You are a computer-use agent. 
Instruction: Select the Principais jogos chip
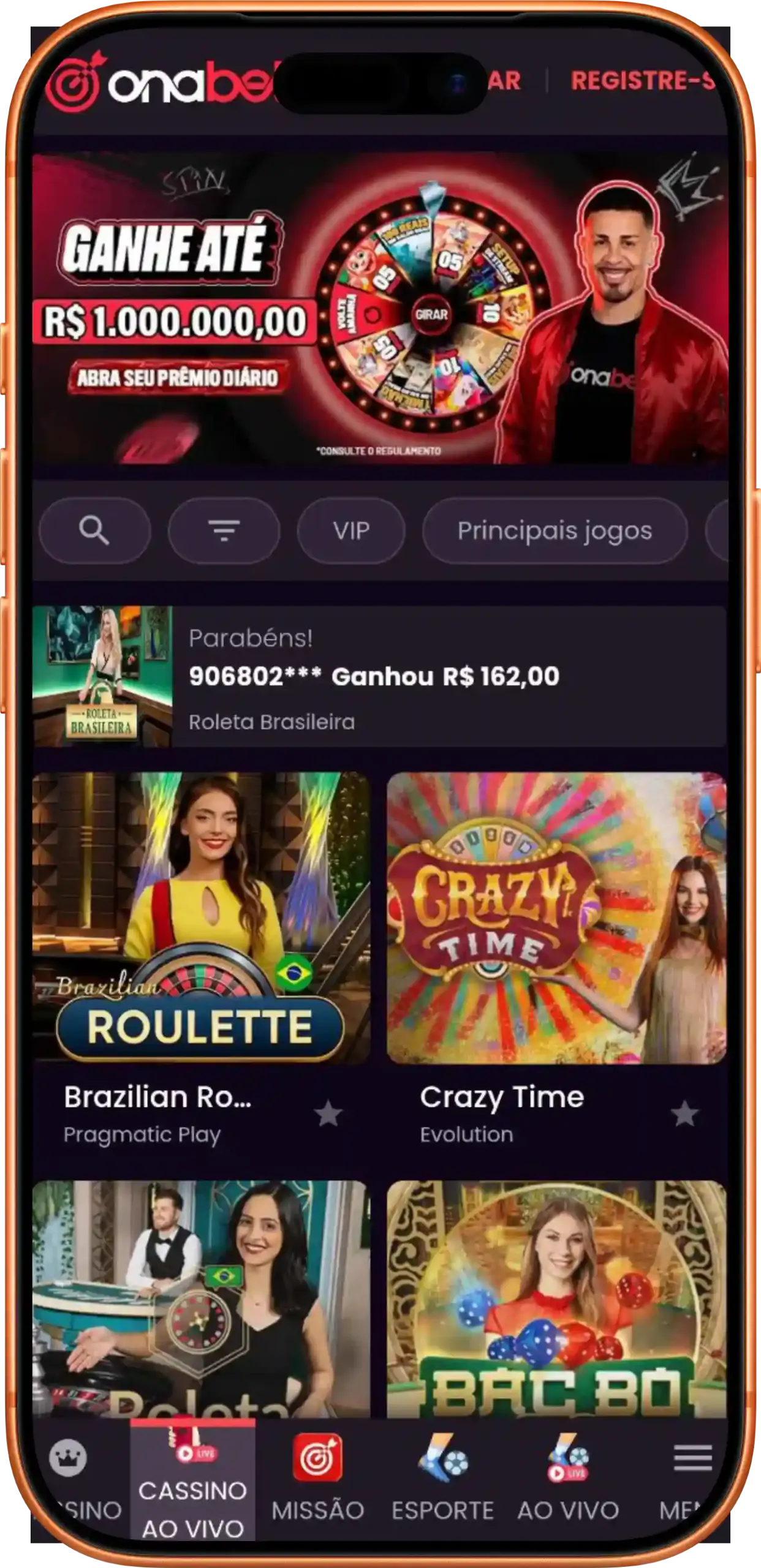(x=555, y=530)
